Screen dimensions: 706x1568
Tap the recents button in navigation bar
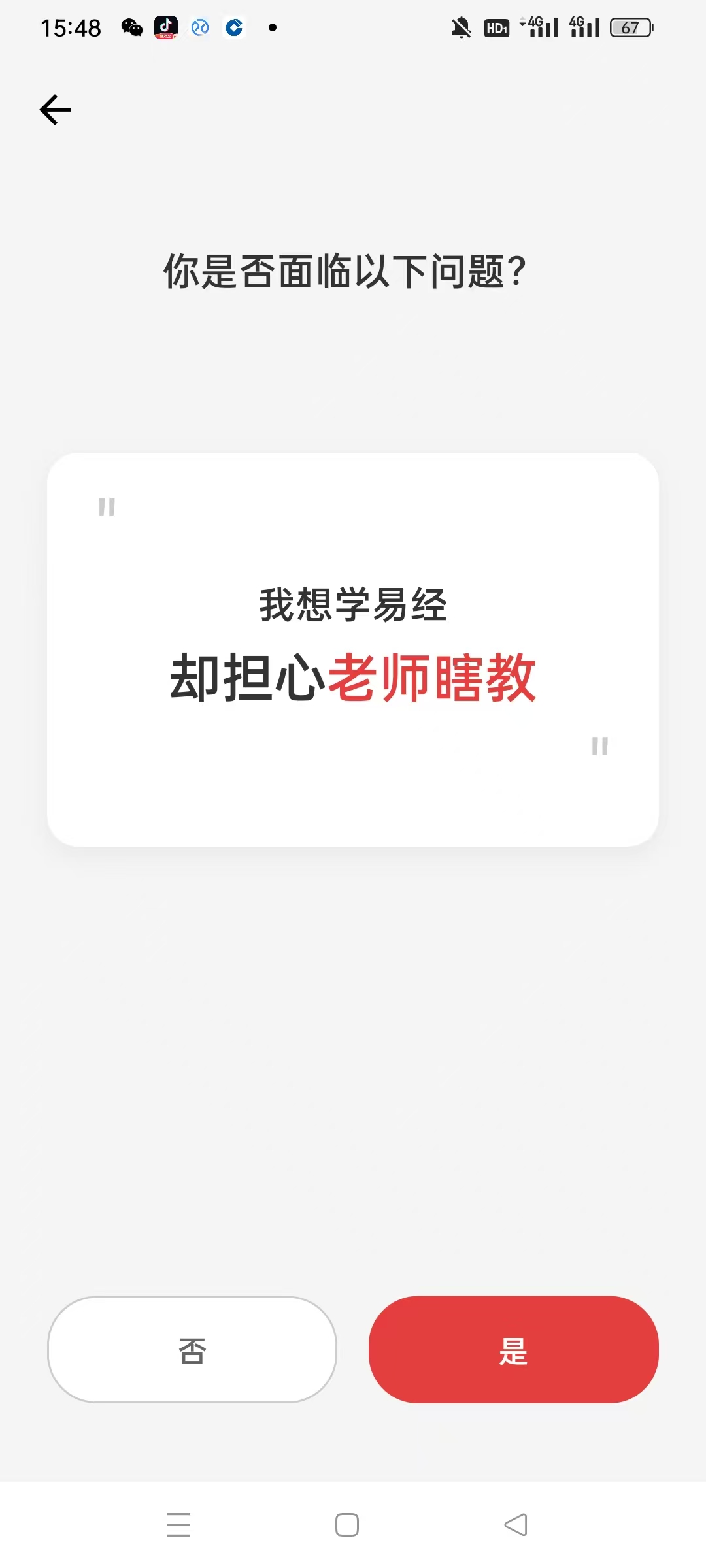point(178,1524)
